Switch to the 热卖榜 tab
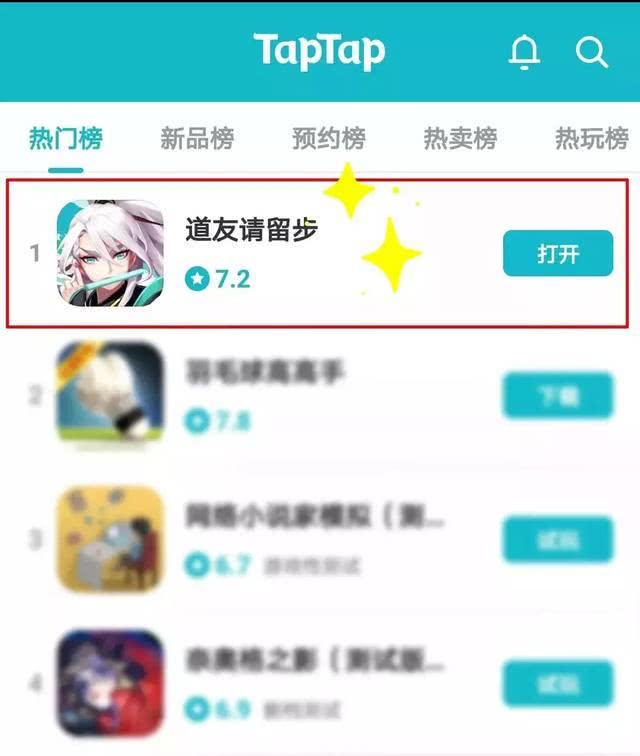 pos(460,139)
